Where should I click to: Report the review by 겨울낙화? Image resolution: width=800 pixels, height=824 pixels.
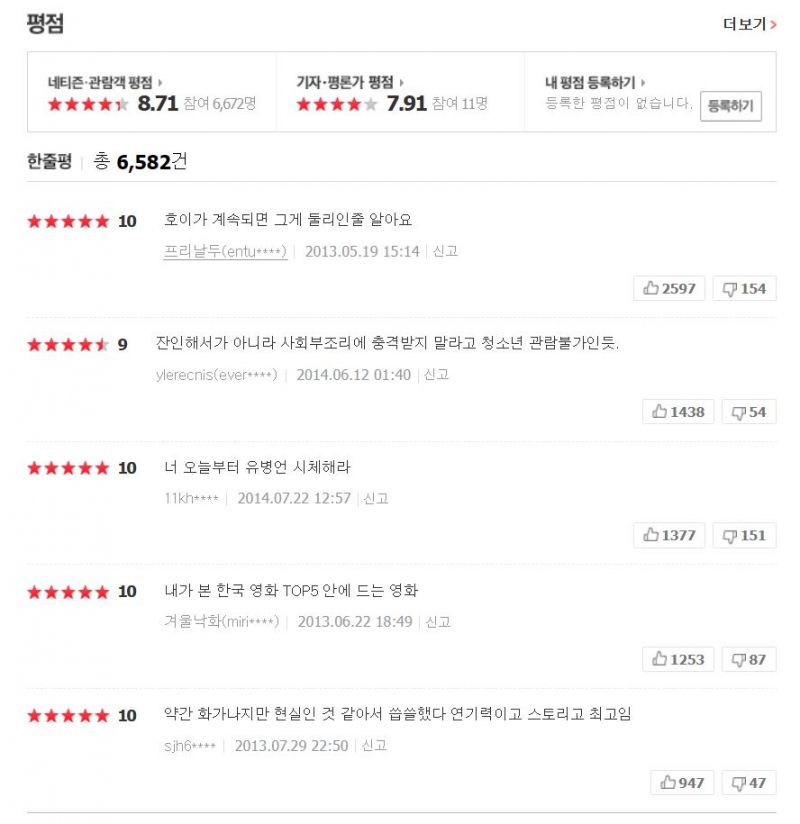tap(438, 622)
